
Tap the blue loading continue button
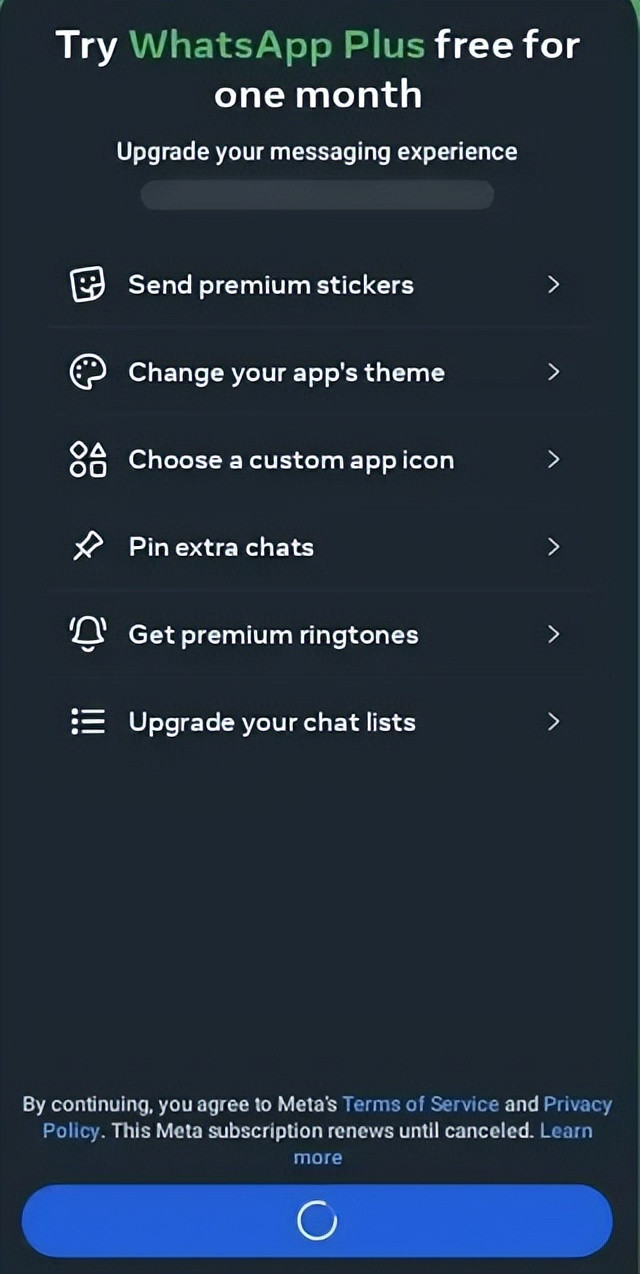coord(316,1221)
